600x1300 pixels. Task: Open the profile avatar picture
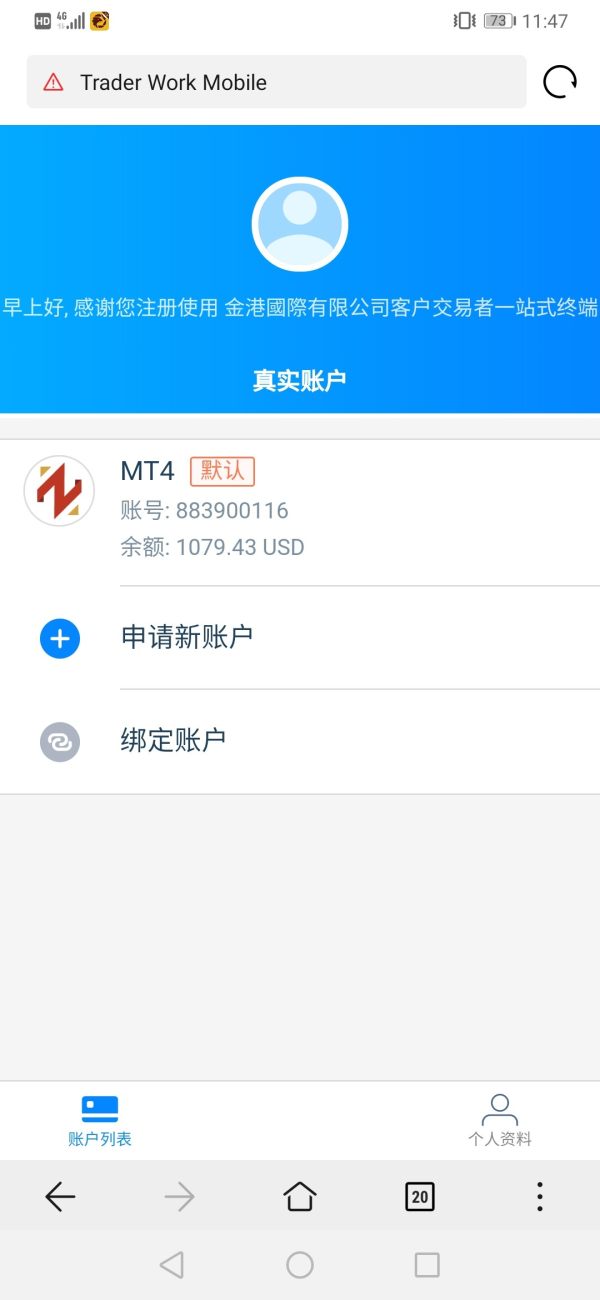[x=300, y=224]
